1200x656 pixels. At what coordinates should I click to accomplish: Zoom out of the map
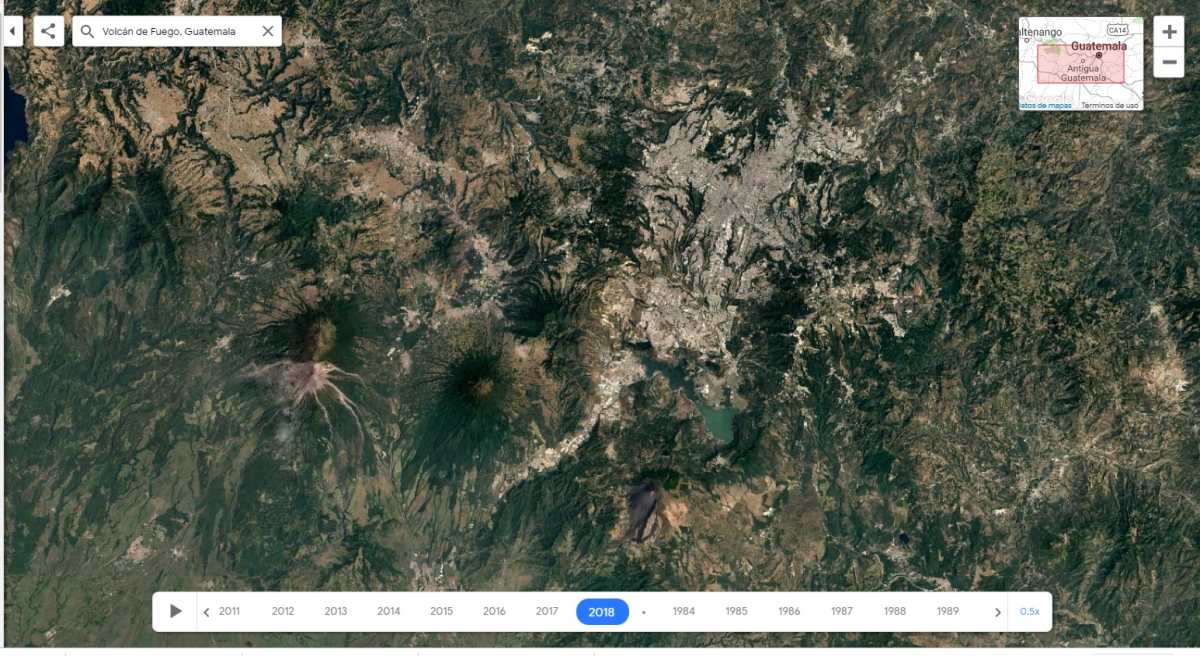point(1168,62)
